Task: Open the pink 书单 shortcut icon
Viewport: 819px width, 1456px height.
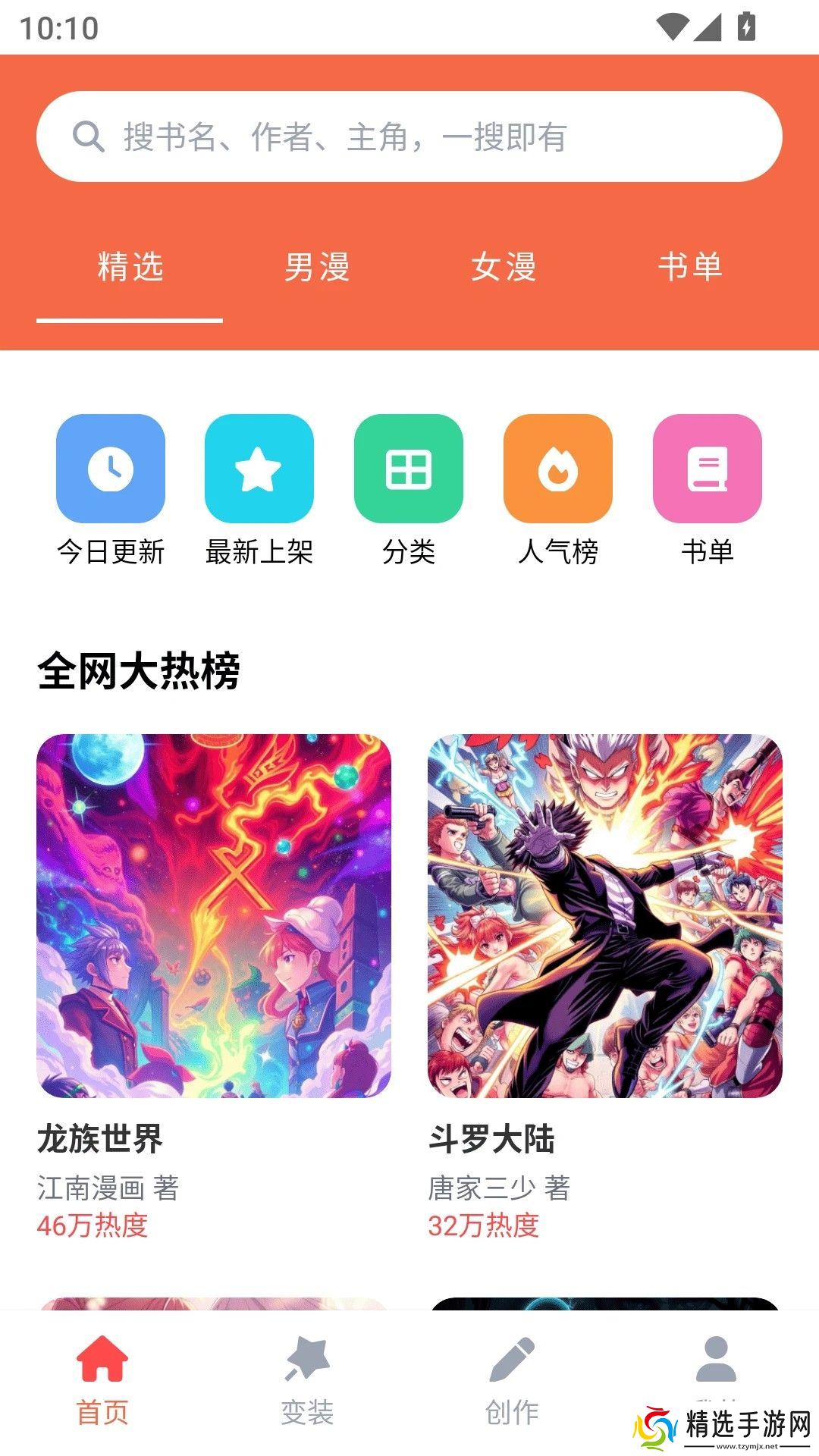Action: (x=707, y=469)
